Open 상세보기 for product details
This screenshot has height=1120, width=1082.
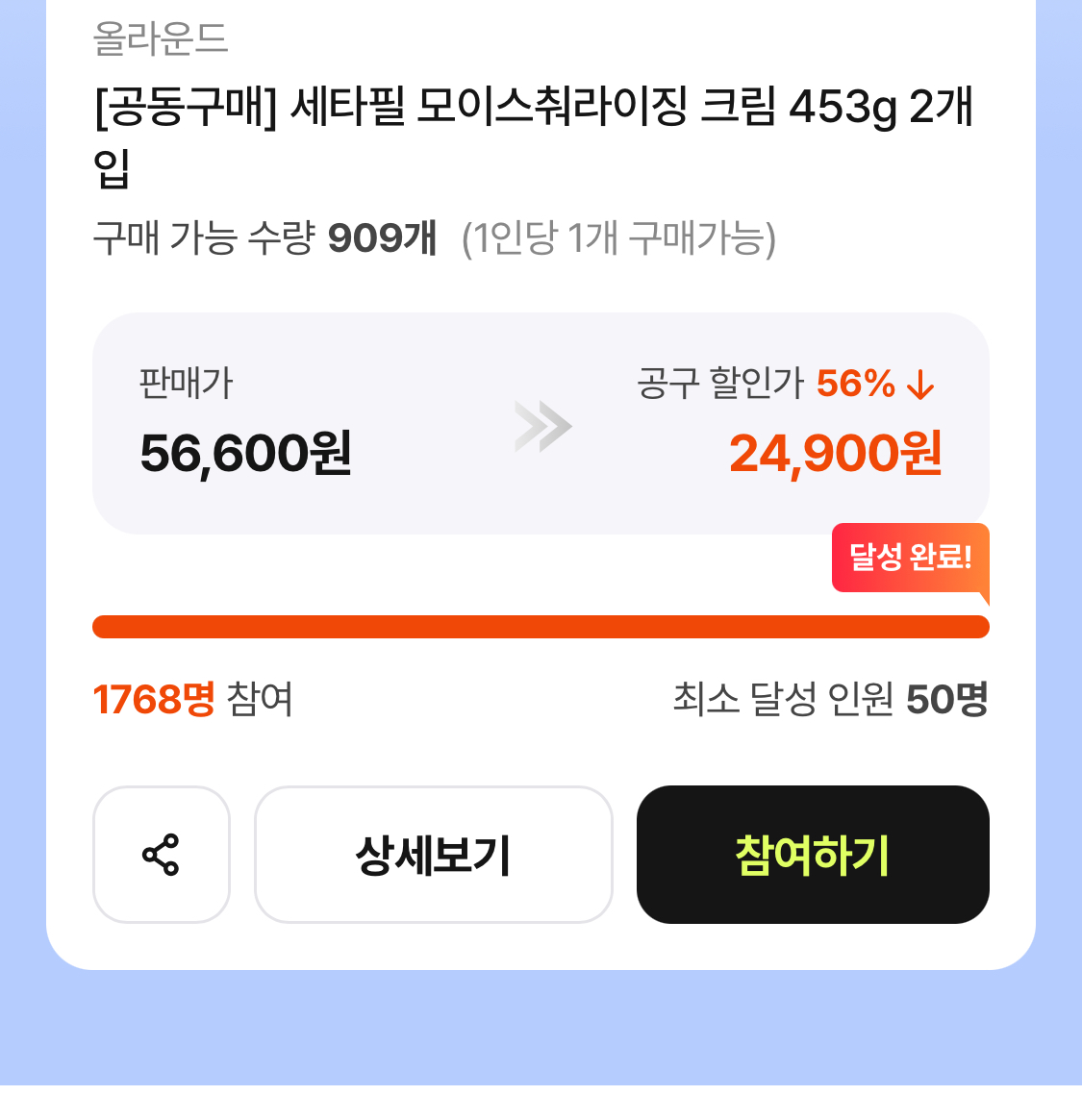point(433,855)
